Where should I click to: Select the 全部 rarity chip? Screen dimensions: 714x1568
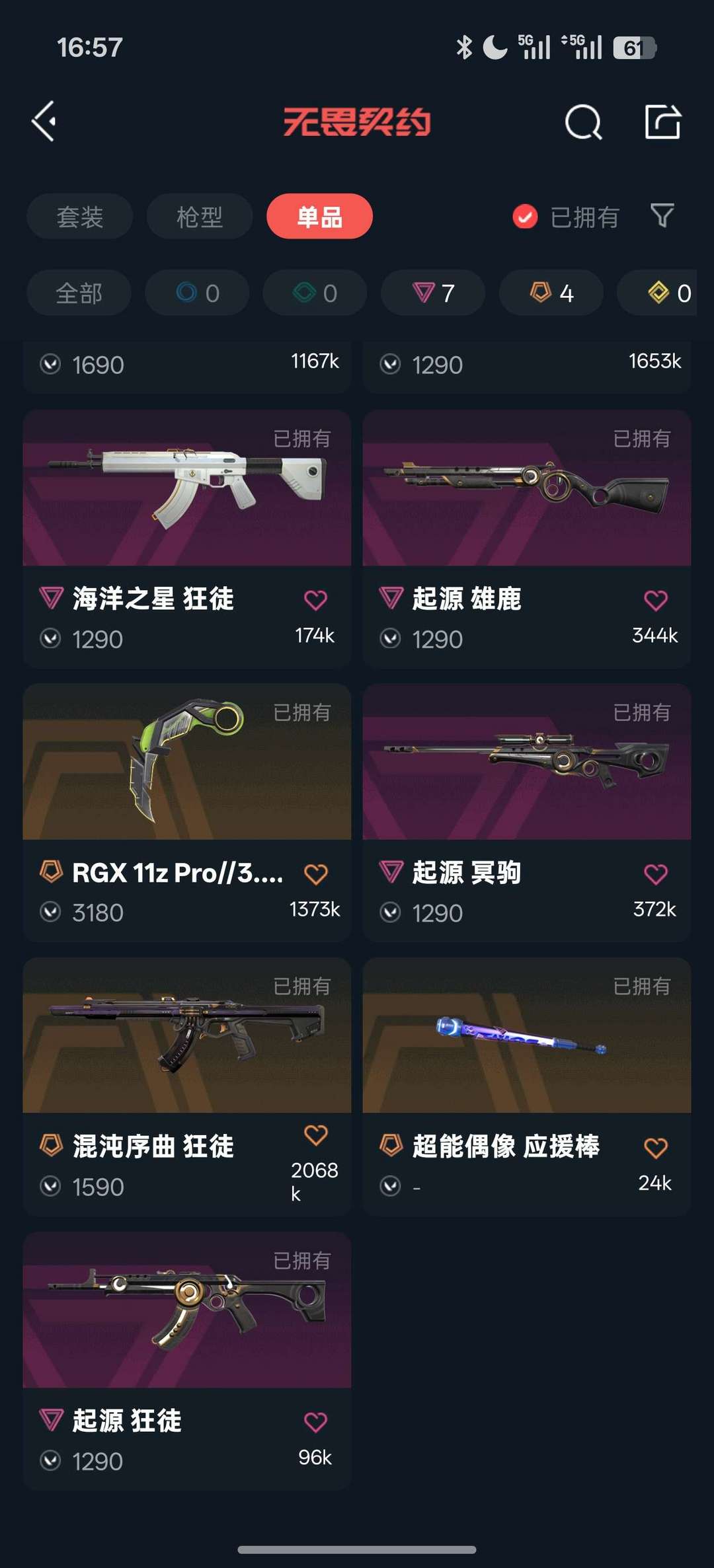[x=79, y=293]
